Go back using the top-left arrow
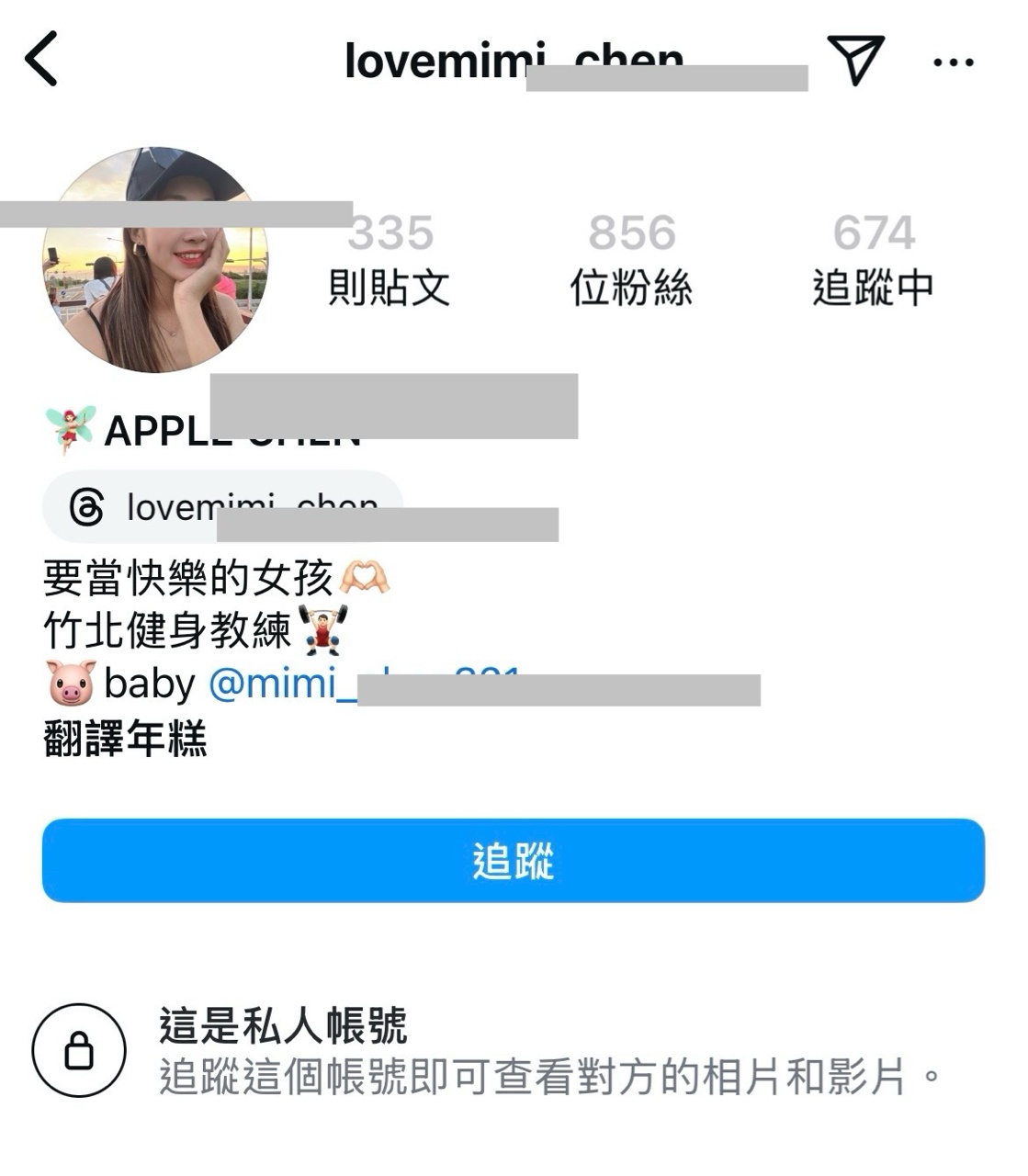The height and width of the screenshot is (1176, 1028). [x=42, y=59]
